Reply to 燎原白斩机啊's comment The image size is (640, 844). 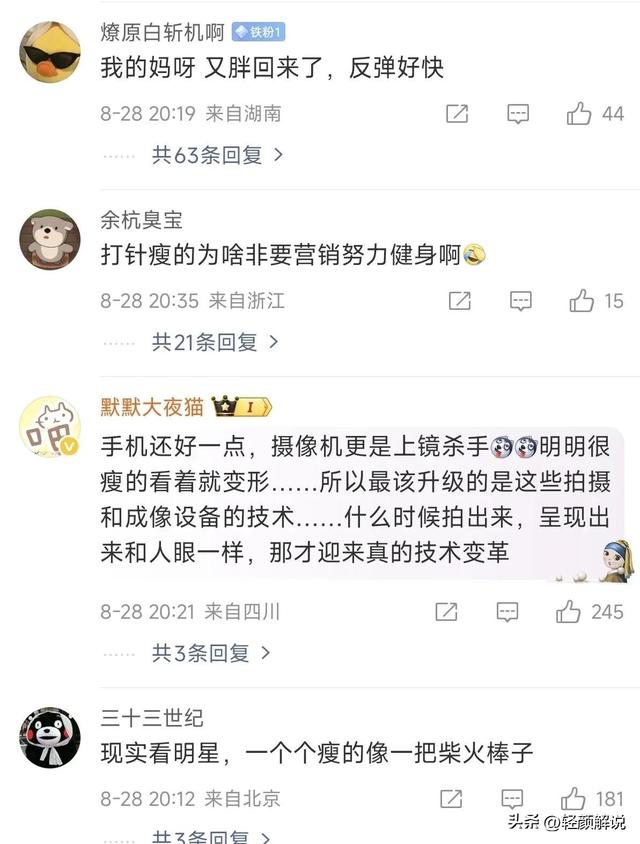click(x=518, y=114)
